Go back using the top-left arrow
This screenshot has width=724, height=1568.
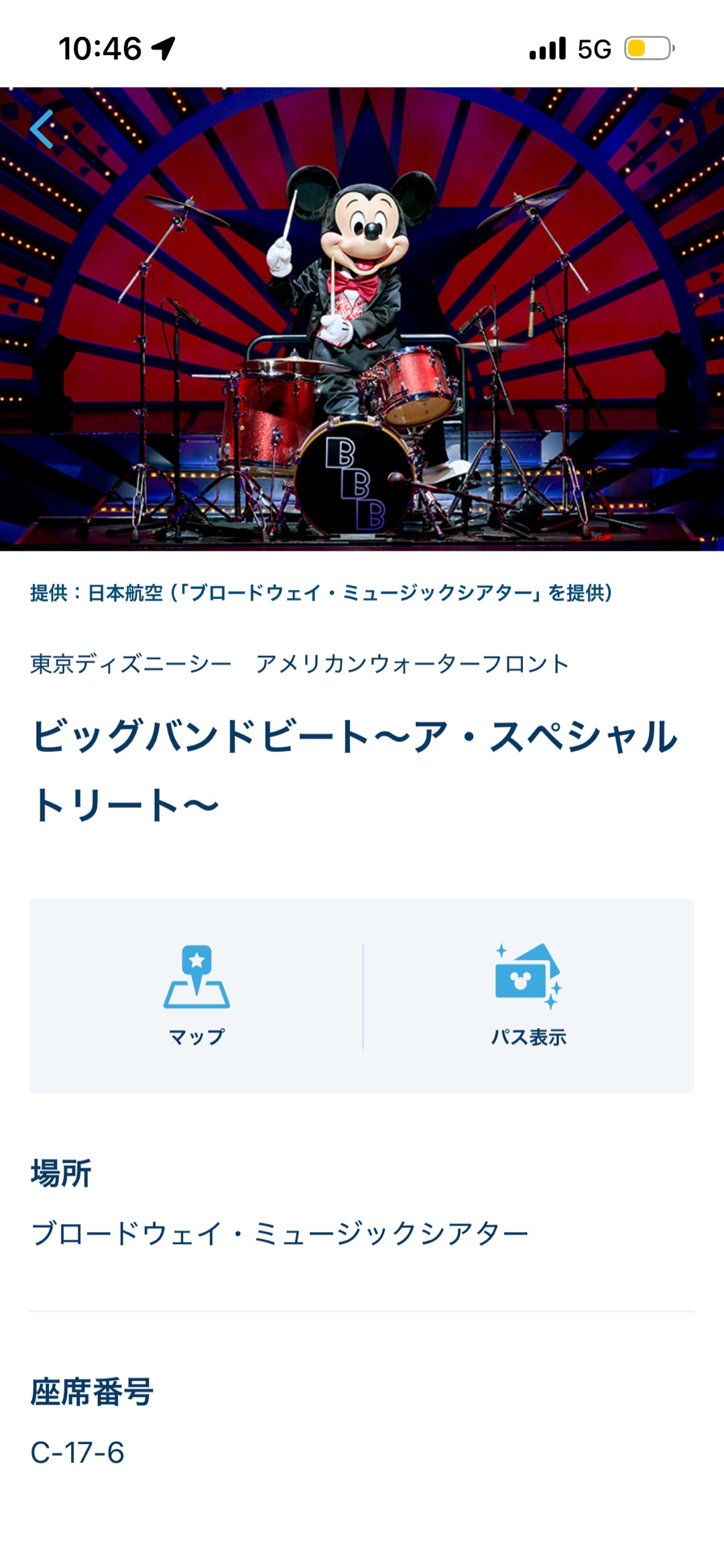click(42, 129)
